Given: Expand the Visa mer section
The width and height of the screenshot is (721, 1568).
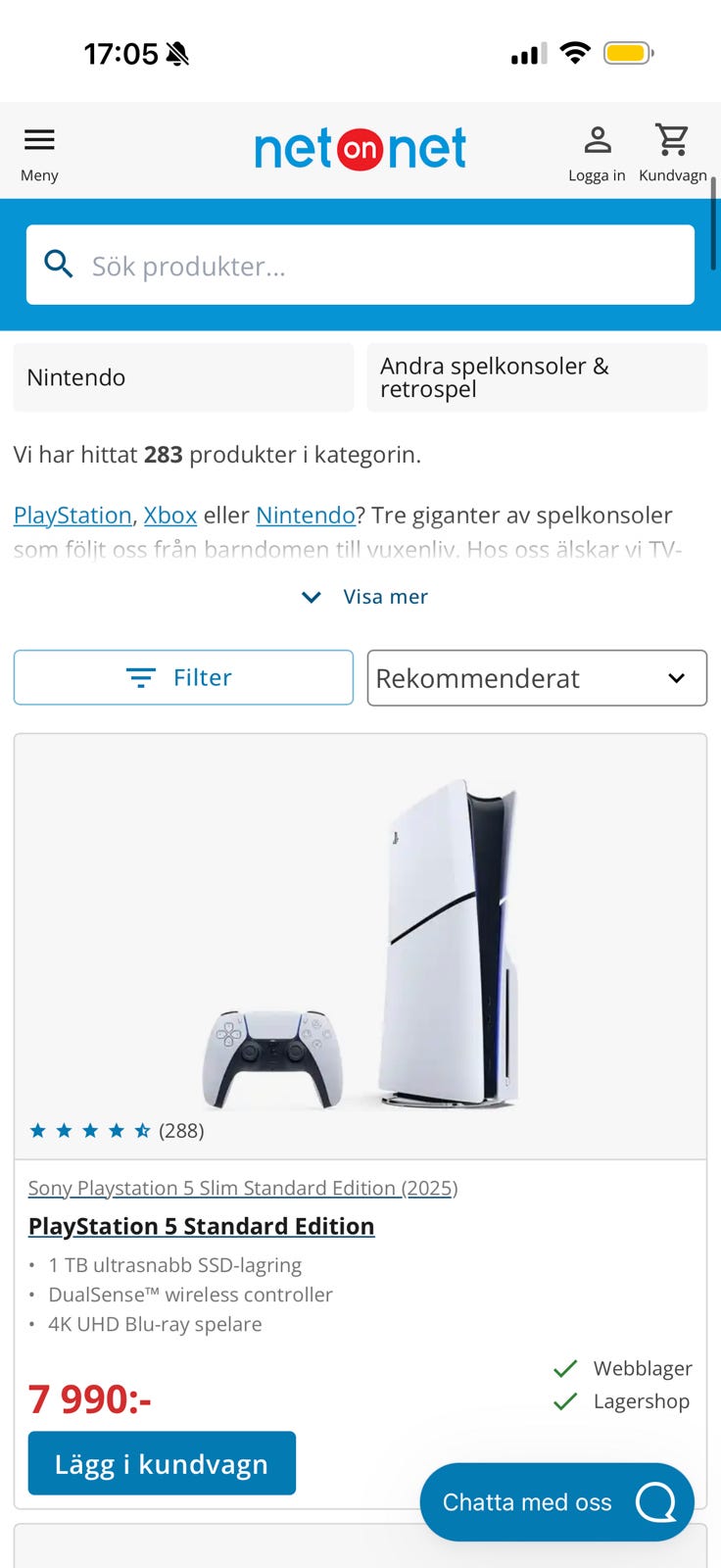Looking at the screenshot, I should pos(362,596).
